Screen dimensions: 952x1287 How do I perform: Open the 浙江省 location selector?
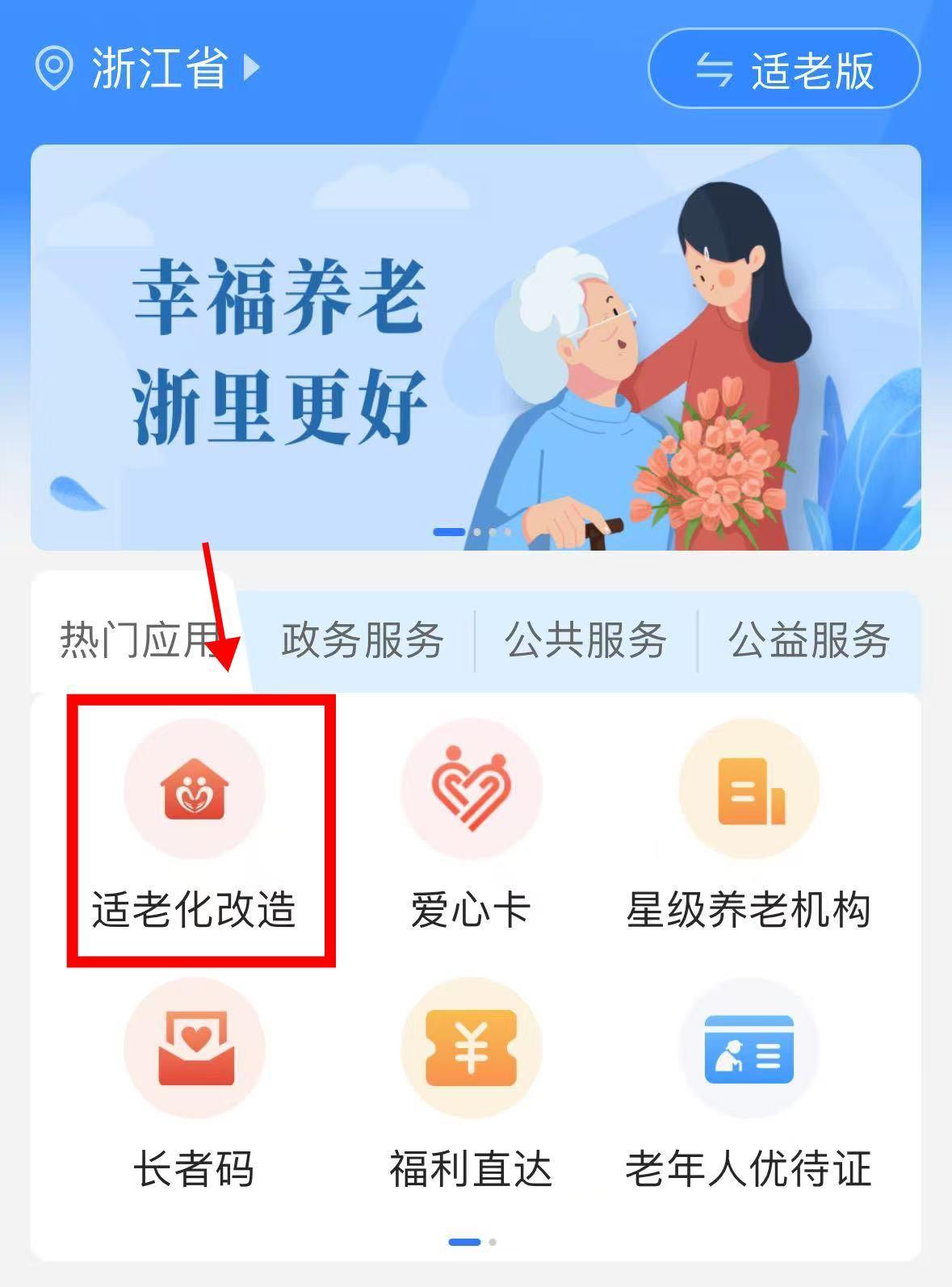[x=149, y=68]
